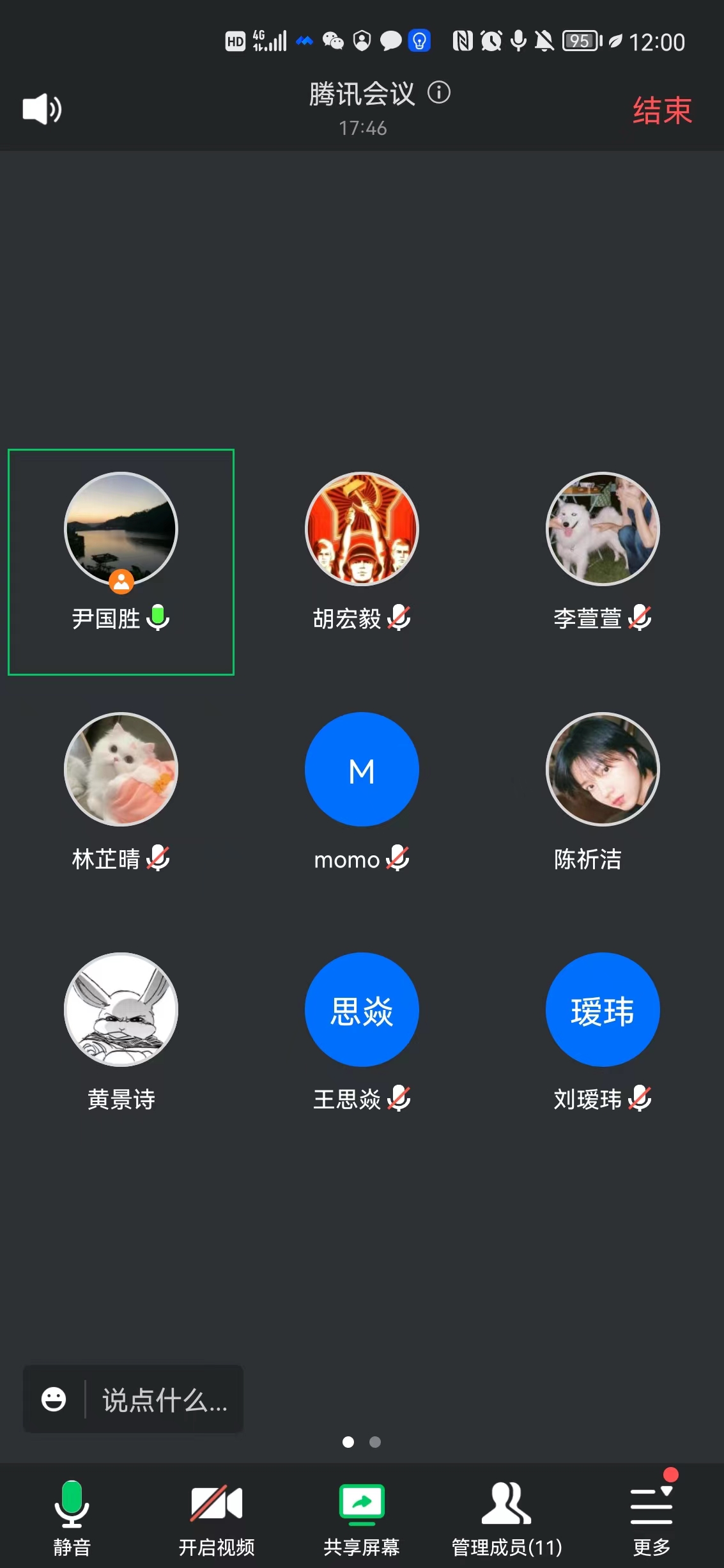Image resolution: width=724 pixels, height=1568 pixels.
Task: Go to second page indicator dot
Action: click(x=375, y=1442)
